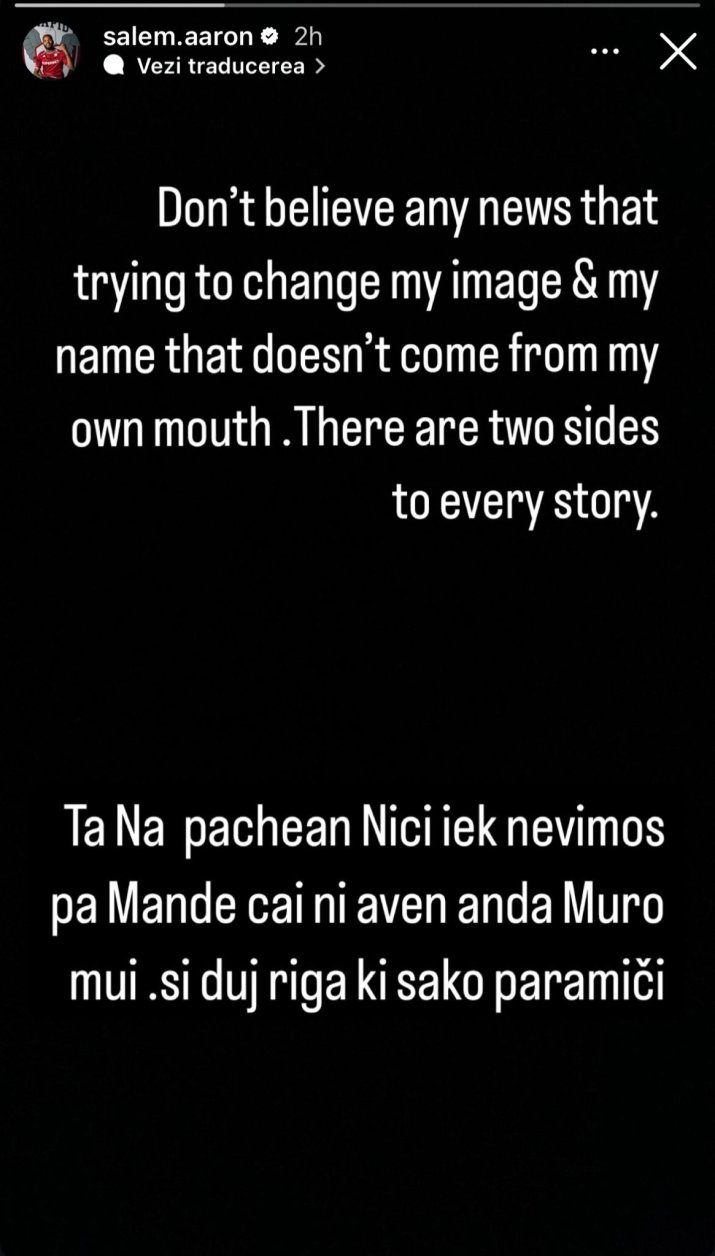Tap Vezi traducerea to translate the story
Screen dimensions: 715x1256
point(217,66)
